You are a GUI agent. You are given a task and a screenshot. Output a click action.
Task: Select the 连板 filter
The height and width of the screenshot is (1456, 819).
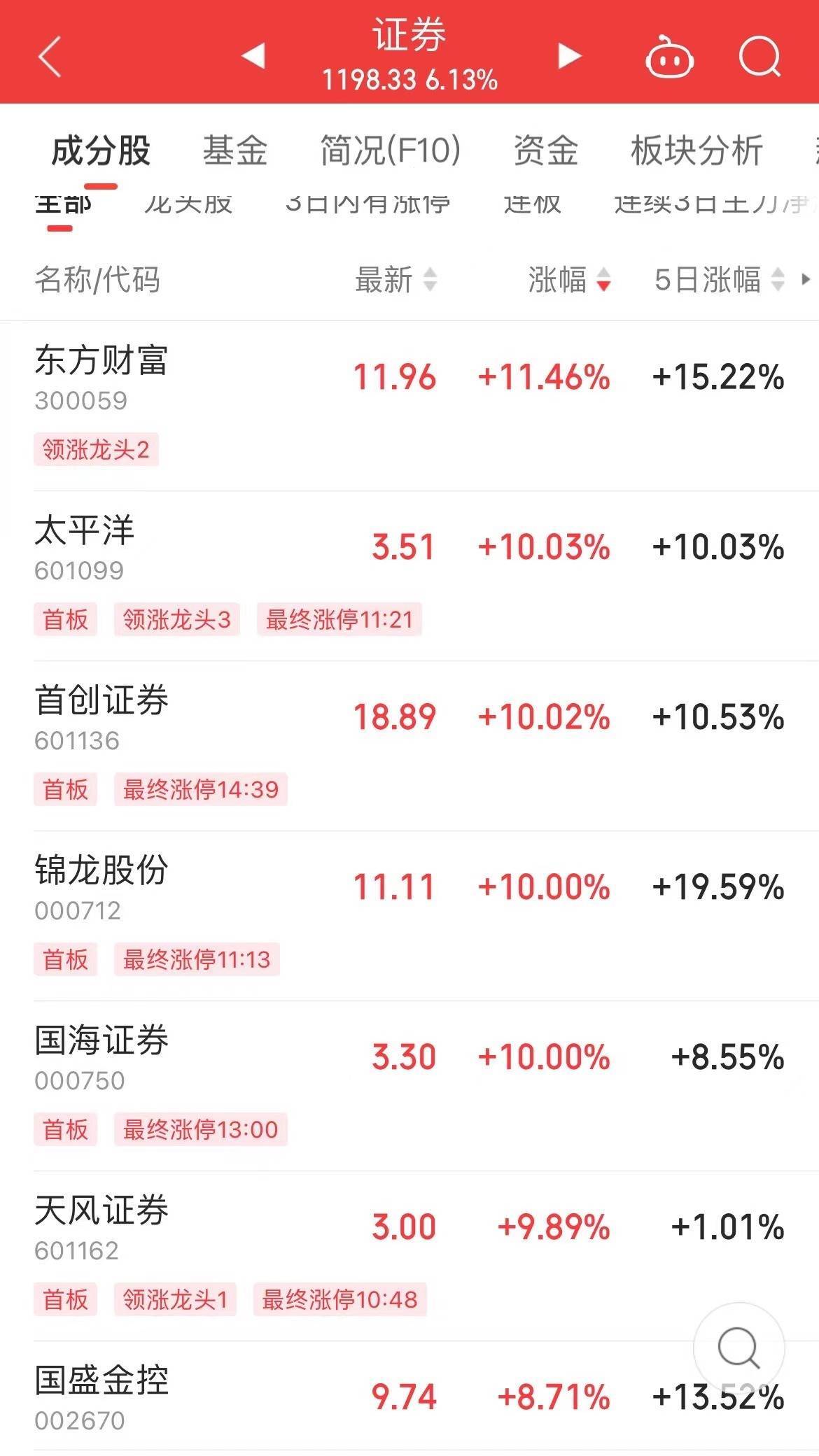click(x=532, y=204)
